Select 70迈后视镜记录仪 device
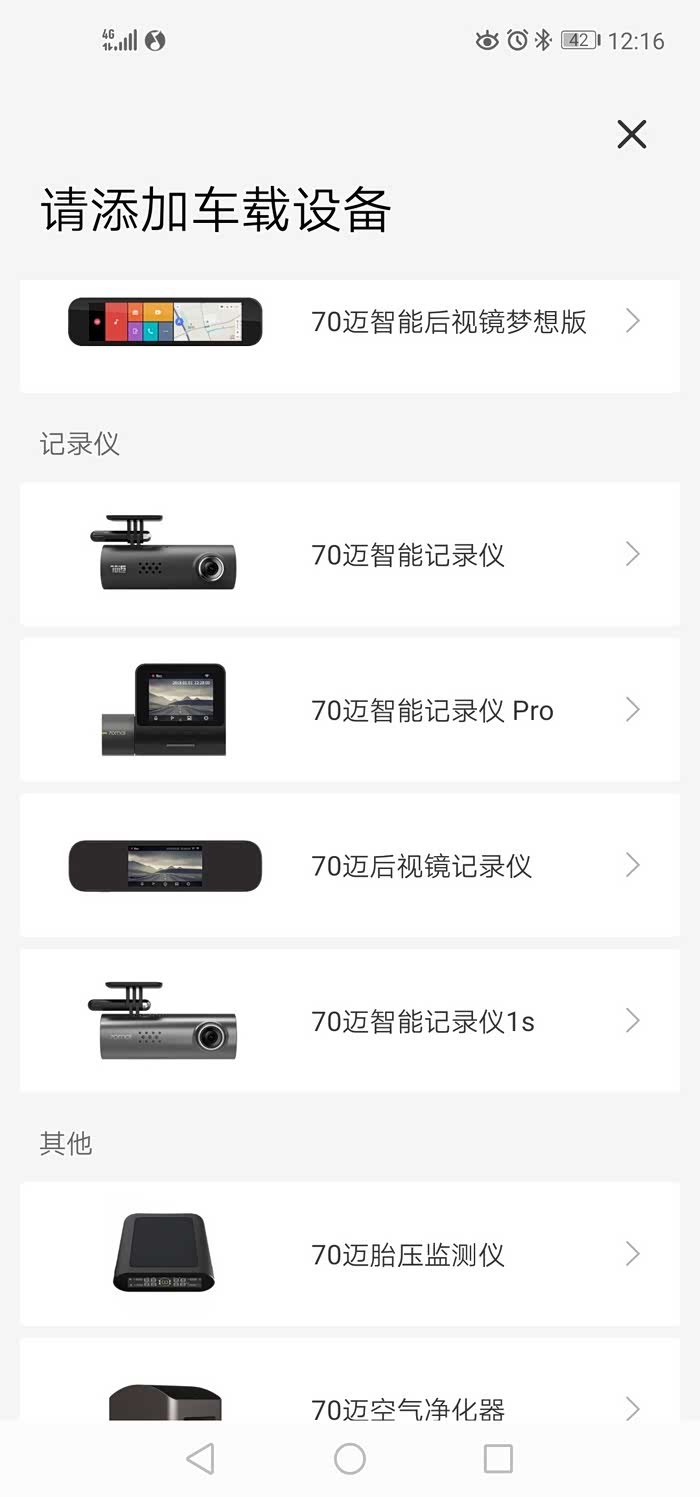Screen dimensions: 700x1497 tap(350, 866)
